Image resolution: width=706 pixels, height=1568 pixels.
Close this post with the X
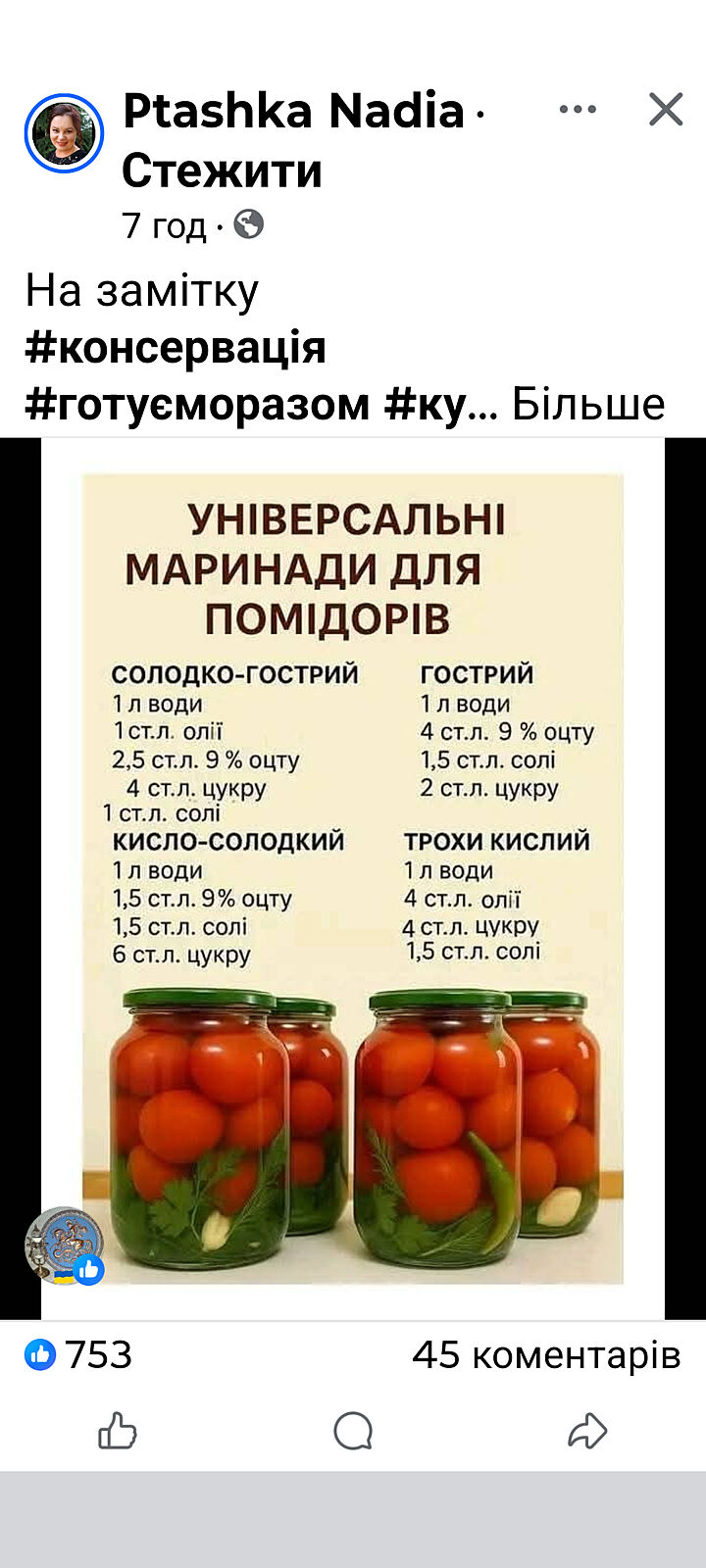point(666,110)
